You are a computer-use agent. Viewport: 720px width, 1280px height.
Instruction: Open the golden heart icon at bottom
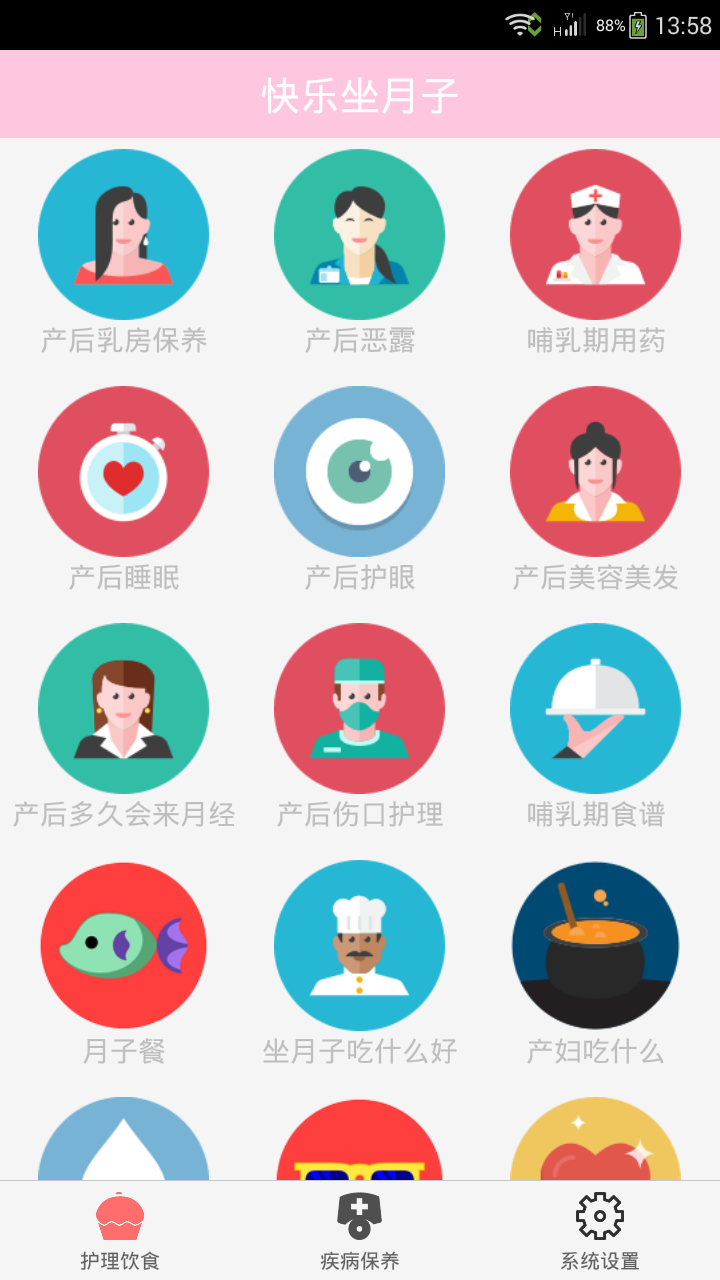point(595,1150)
